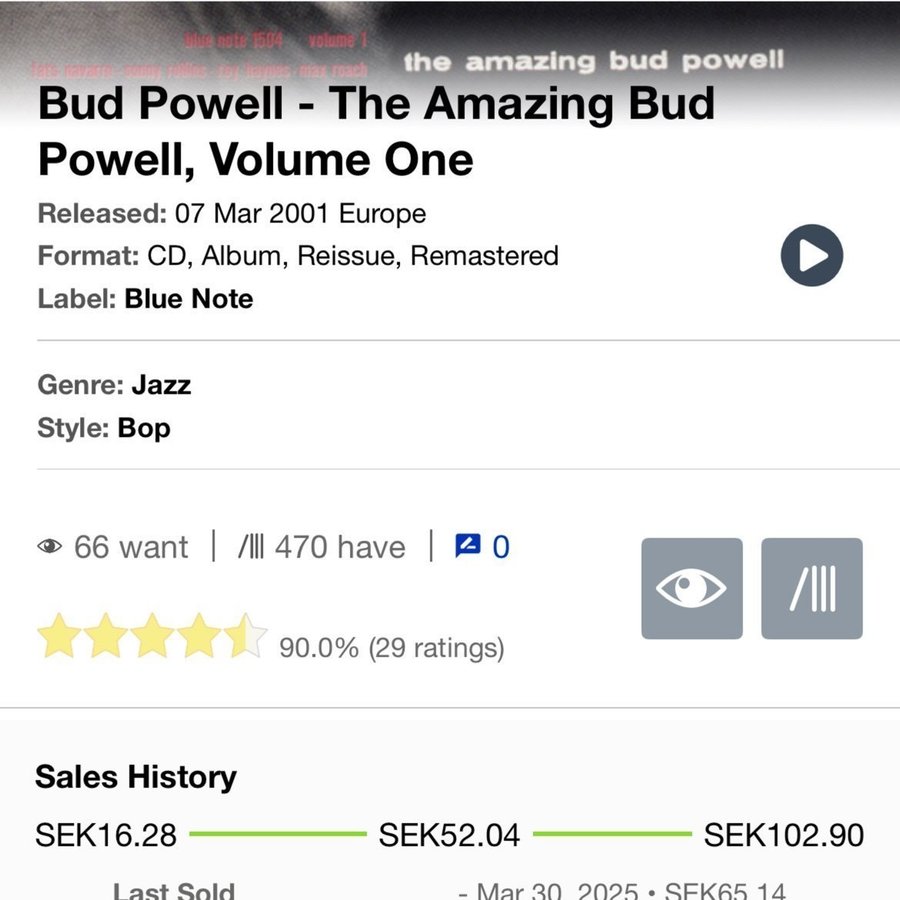900x900 pixels.
Task: Open the Jazz genre link
Action: coord(161,385)
